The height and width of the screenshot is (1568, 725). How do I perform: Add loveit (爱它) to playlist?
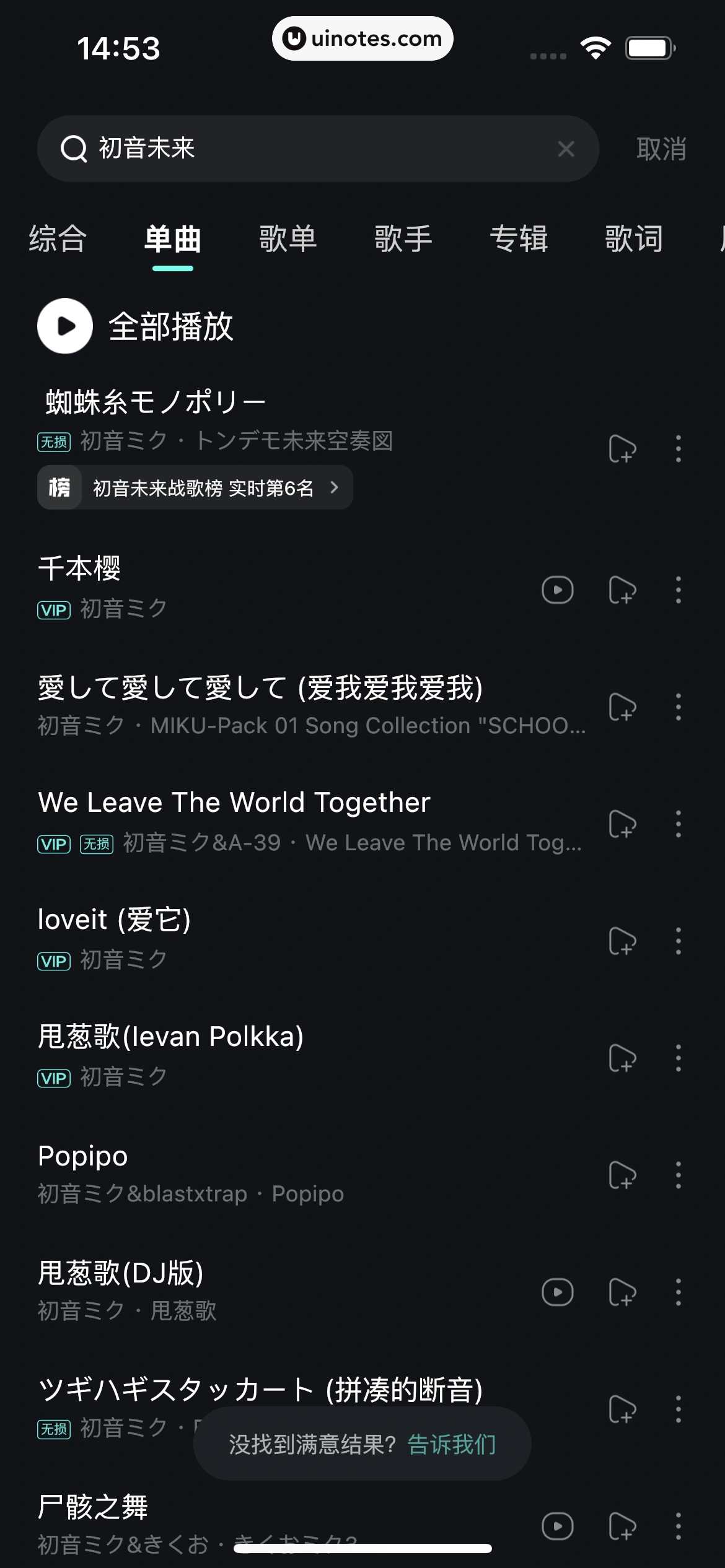(x=623, y=941)
